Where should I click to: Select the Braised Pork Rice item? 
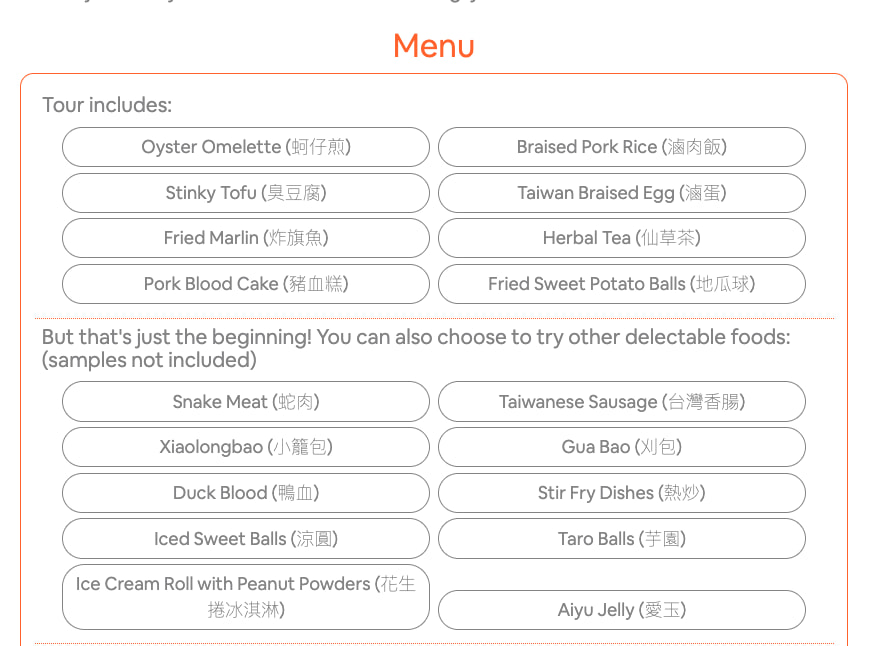(x=621, y=147)
